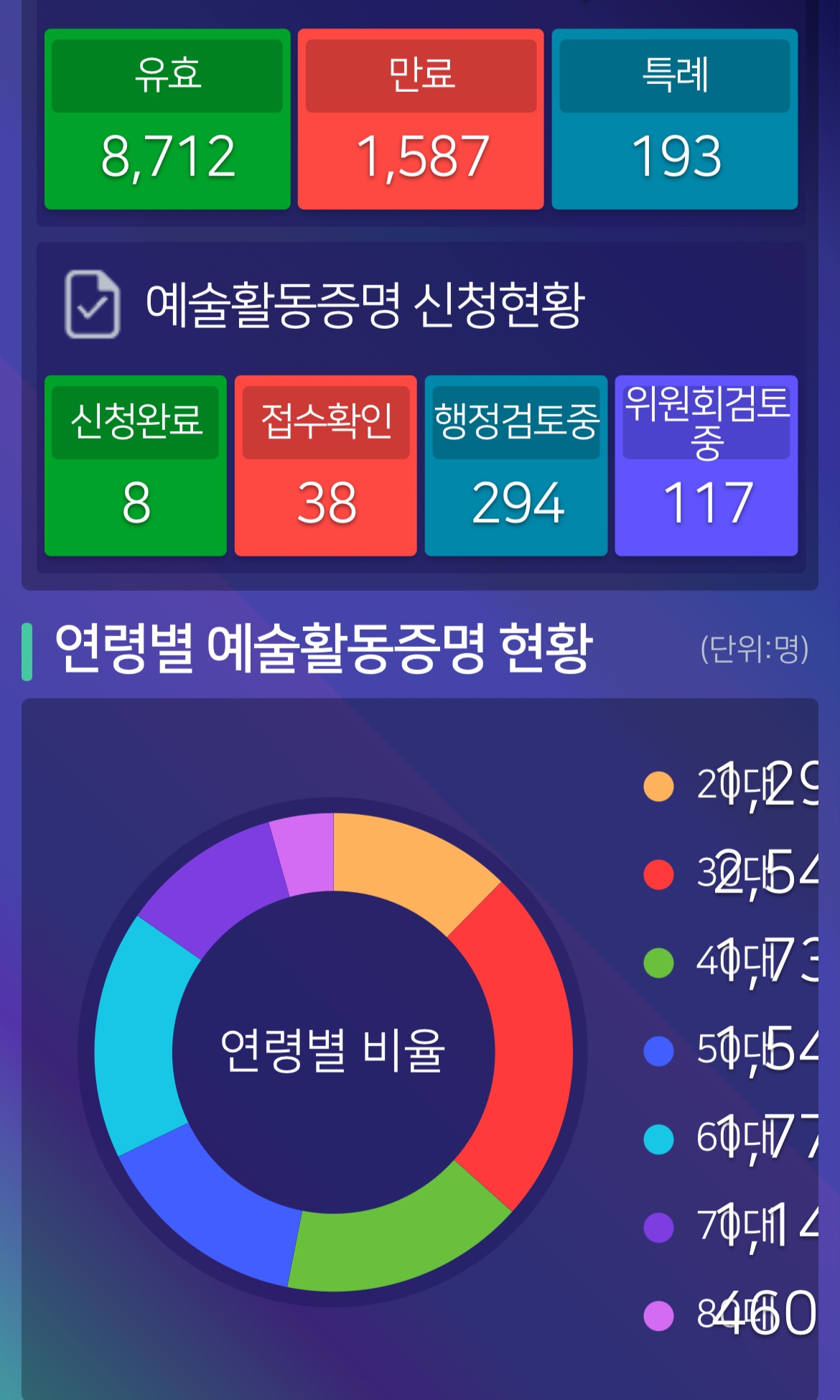840x1400 pixels.
Task: Toggle the 20대 legend item
Action: click(725, 785)
